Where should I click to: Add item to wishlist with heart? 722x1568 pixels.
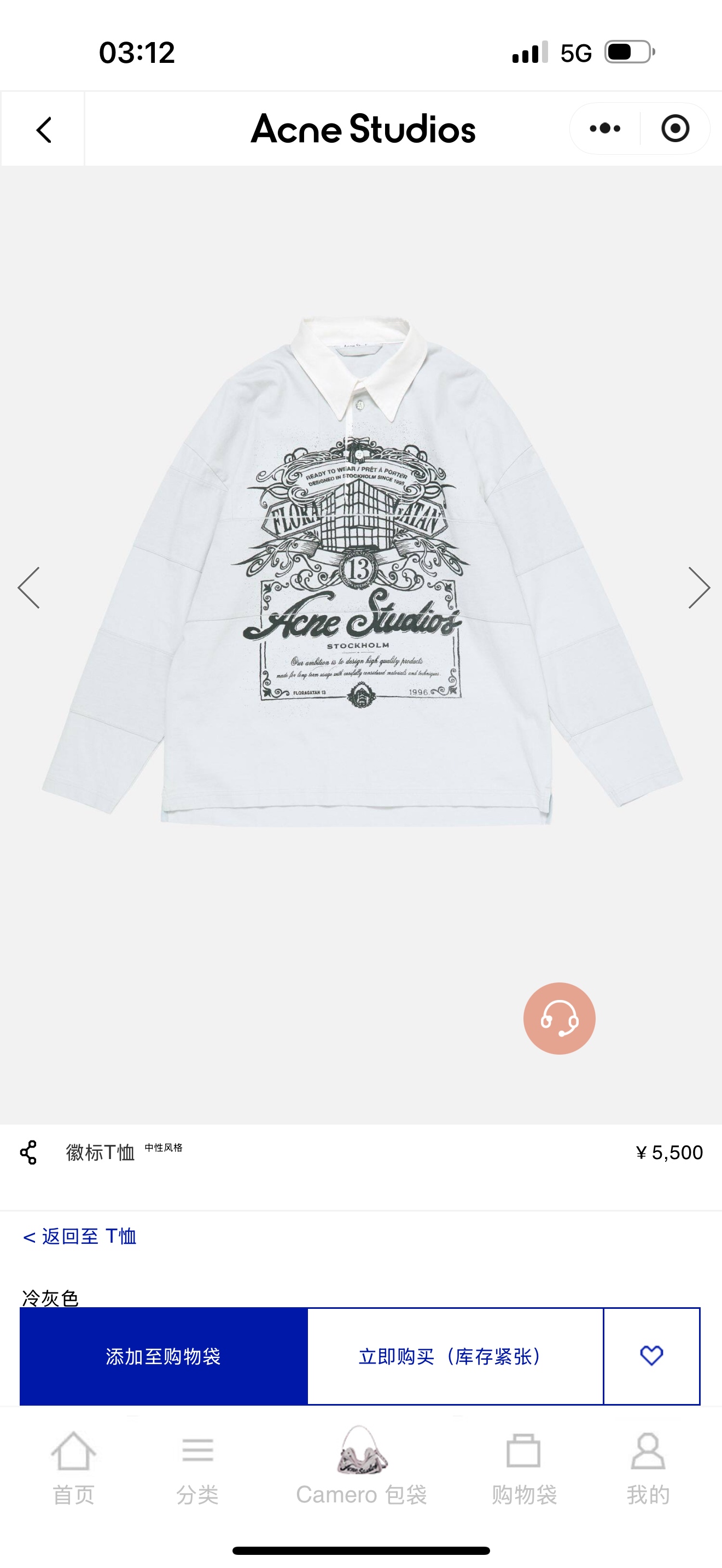(x=651, y=1356)
